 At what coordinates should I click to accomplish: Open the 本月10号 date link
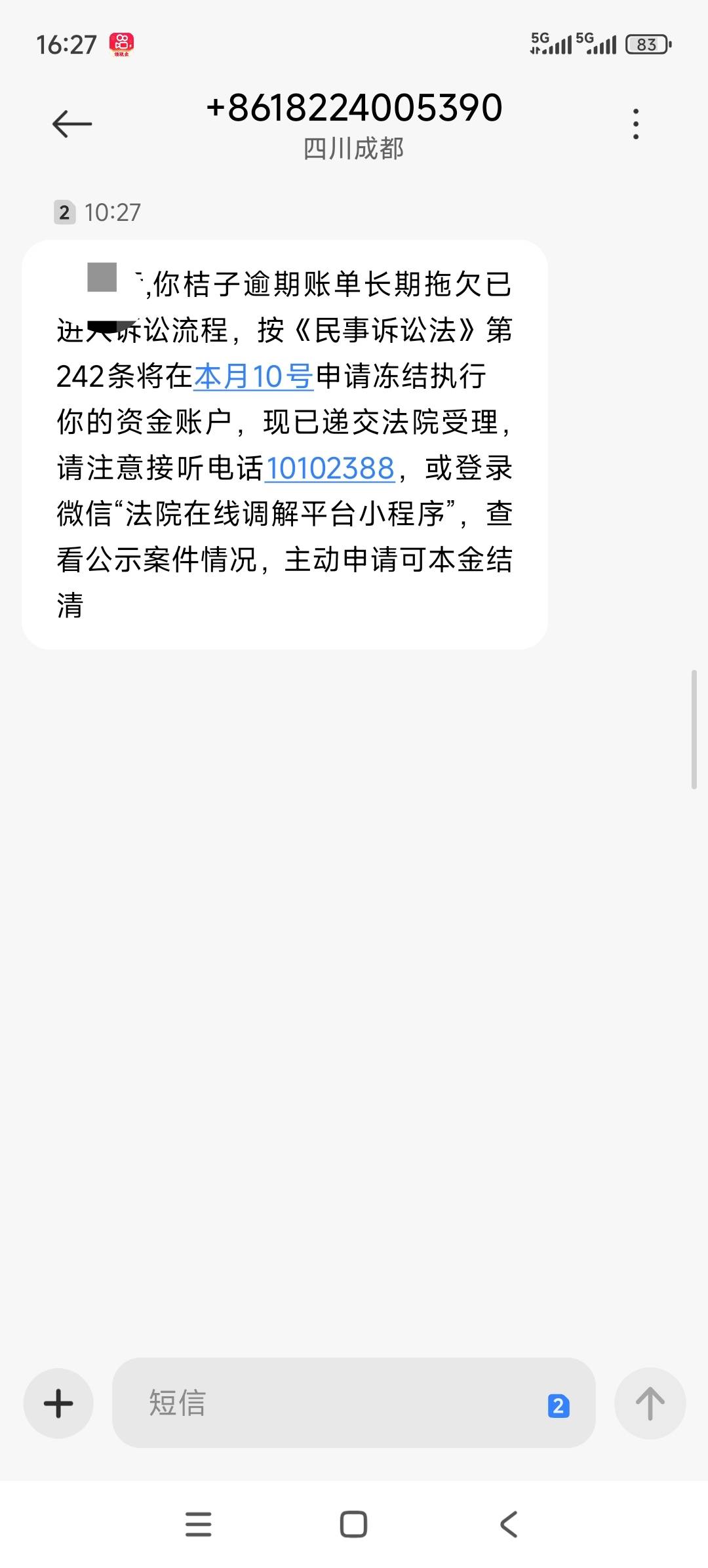click(x=253, y=376)
